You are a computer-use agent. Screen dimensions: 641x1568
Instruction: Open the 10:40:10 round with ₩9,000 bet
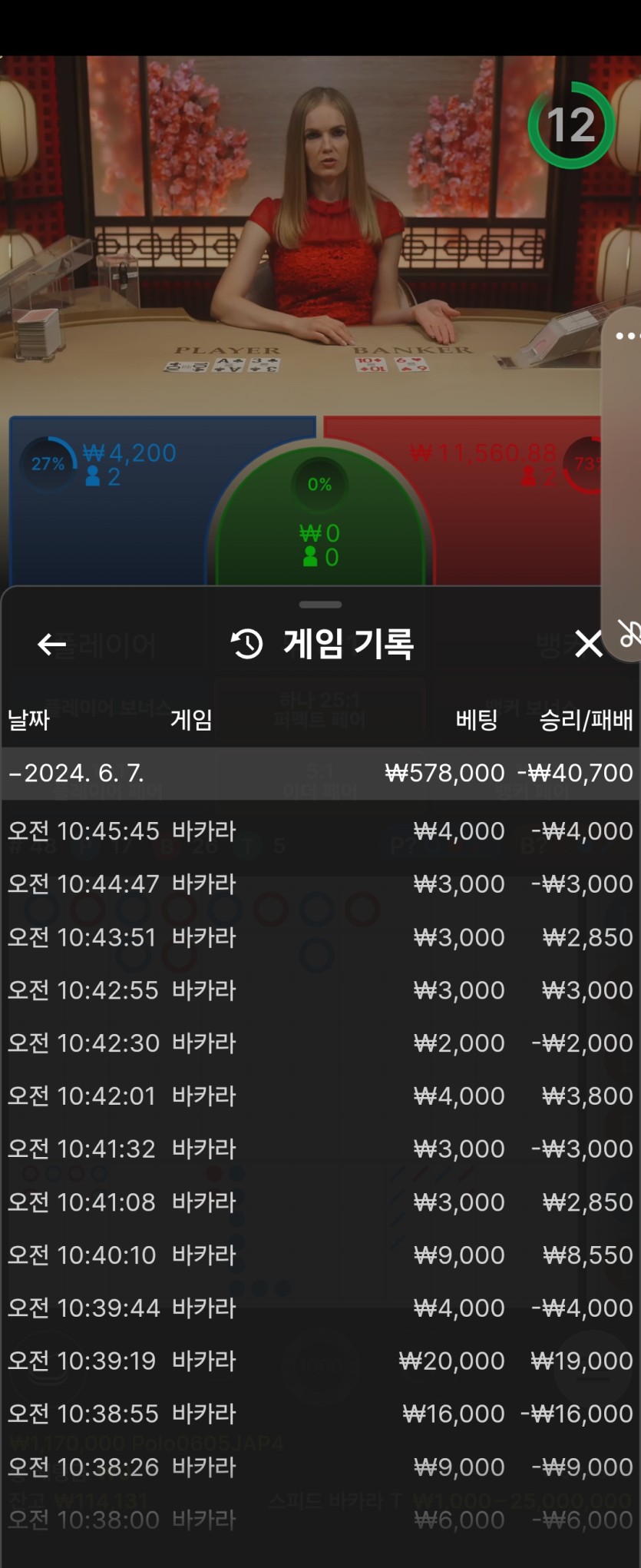coord(320,1255)
